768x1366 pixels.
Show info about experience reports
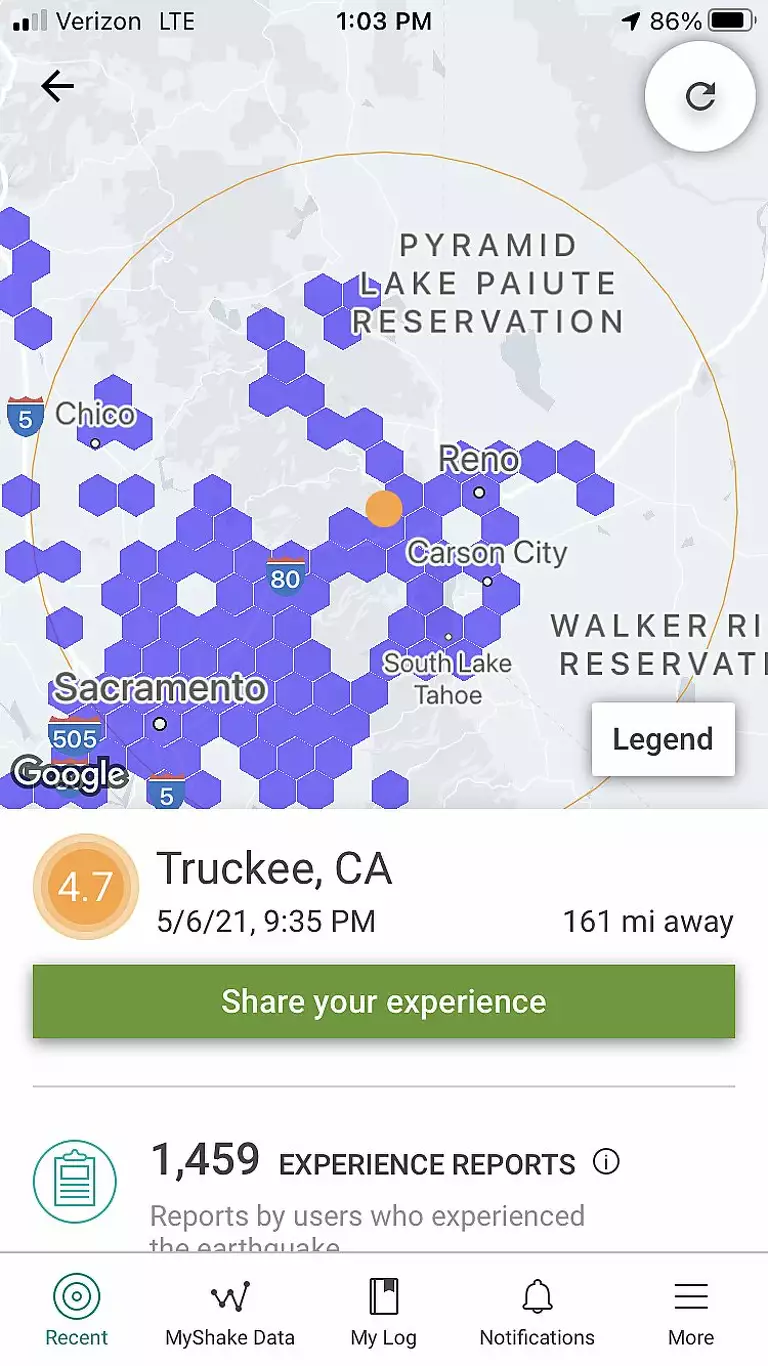(606, 1162)
